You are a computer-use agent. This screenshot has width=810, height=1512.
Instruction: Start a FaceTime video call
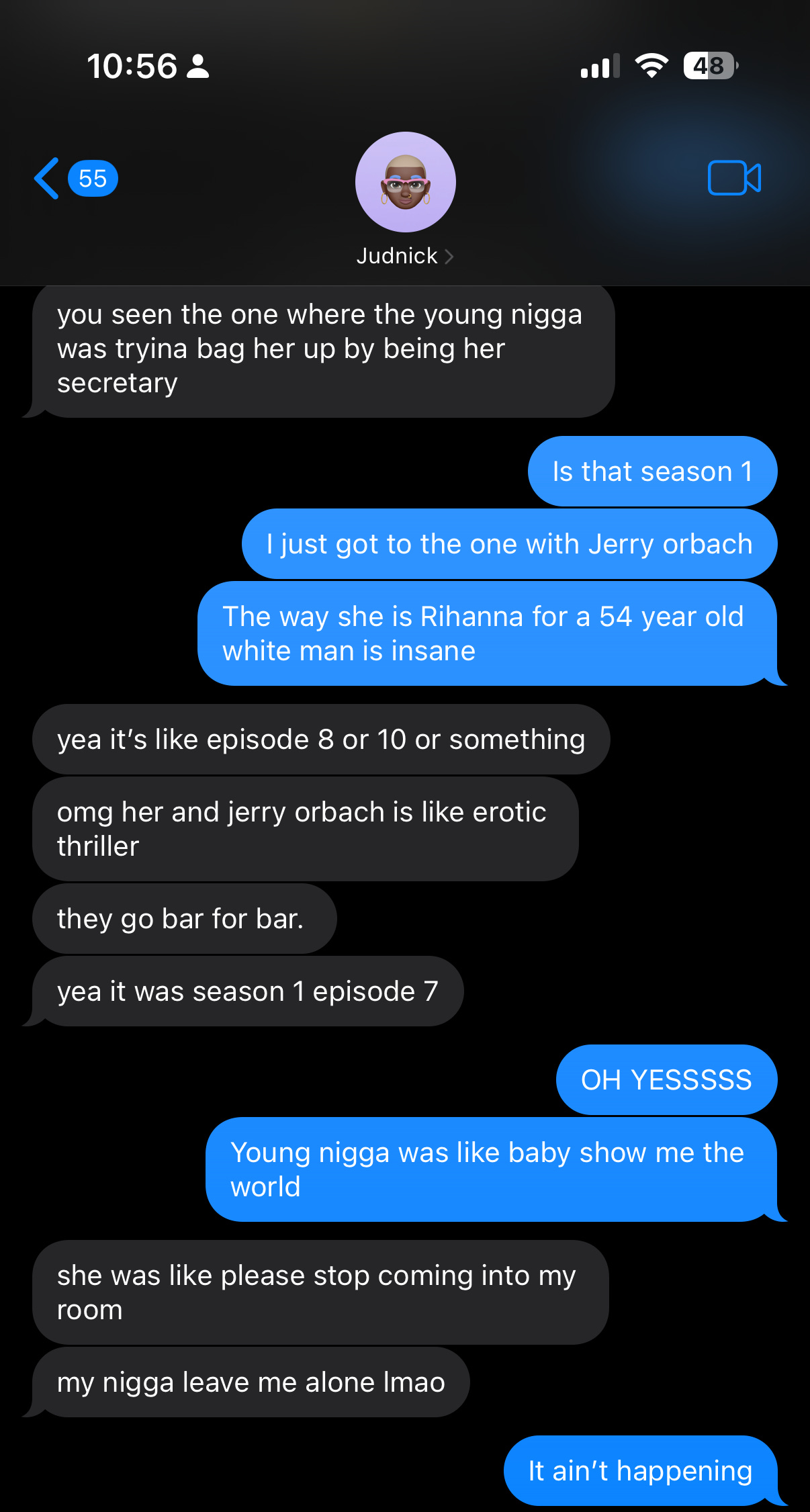(733, 179)
